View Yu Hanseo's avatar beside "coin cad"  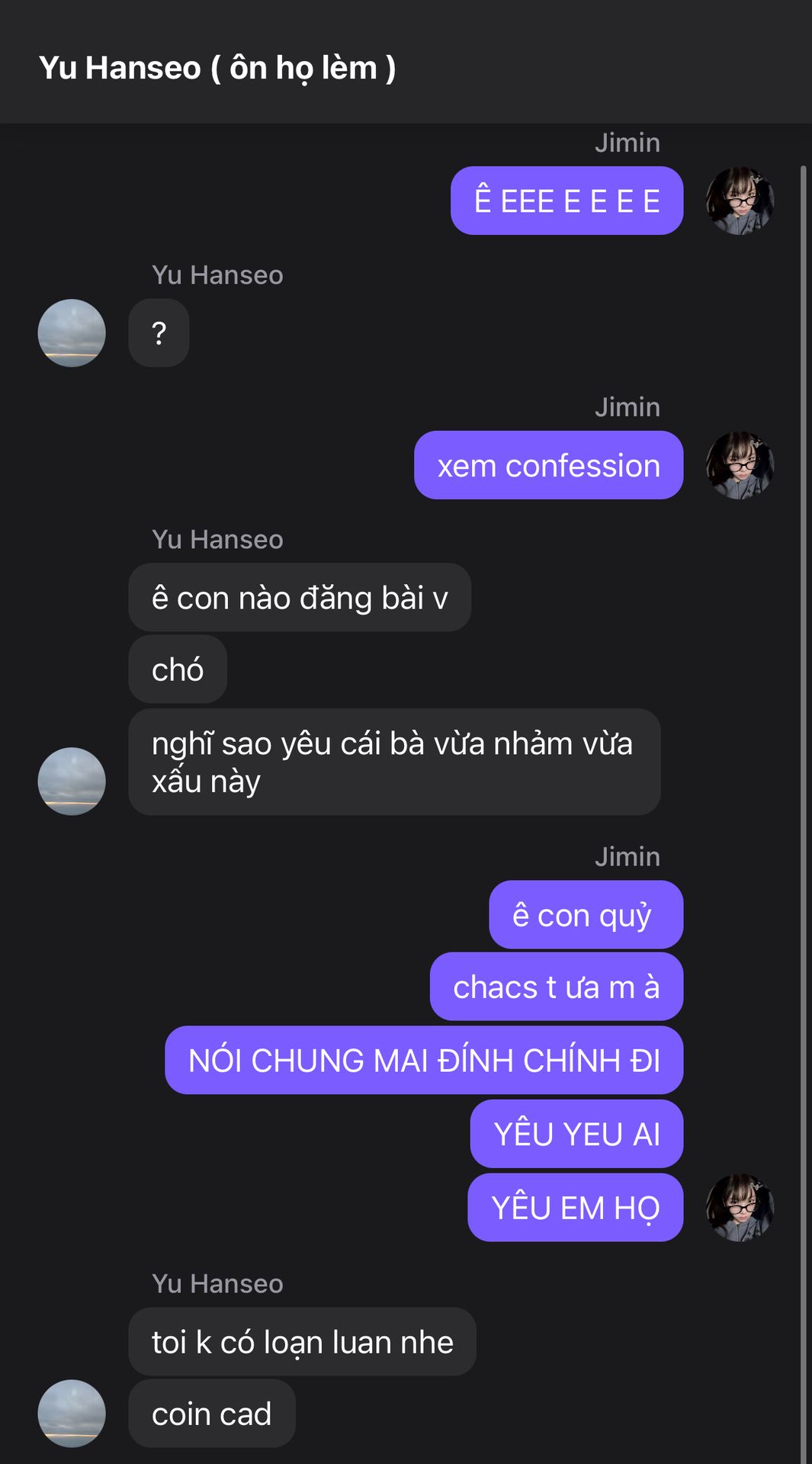(x=72, y=1413)
